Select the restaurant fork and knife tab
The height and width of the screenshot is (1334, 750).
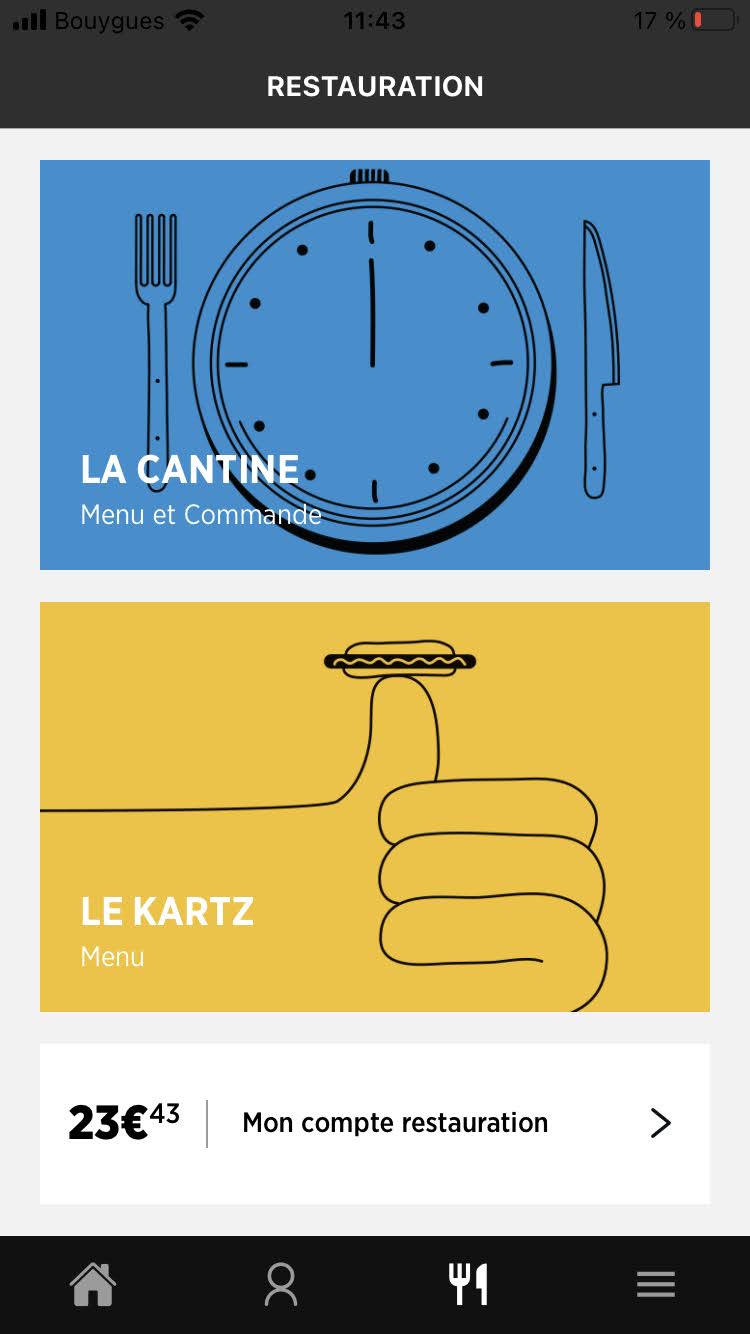click(468, 1284)
